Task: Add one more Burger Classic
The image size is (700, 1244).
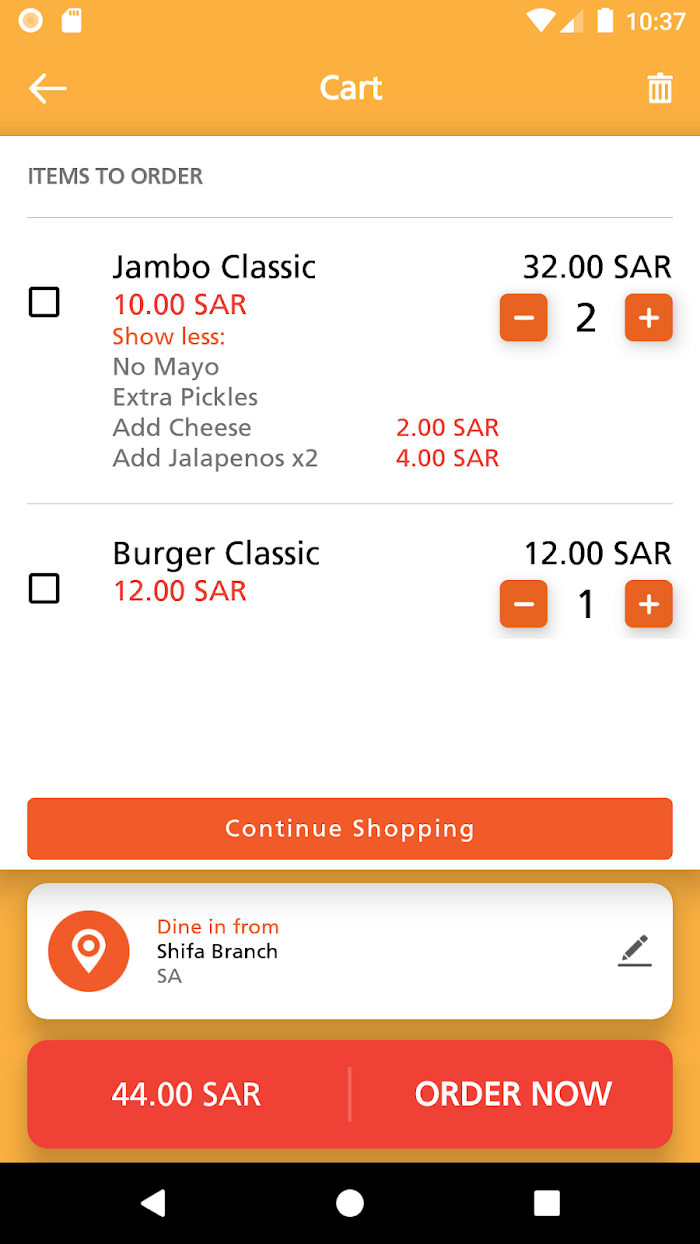Action: (649, 604)
